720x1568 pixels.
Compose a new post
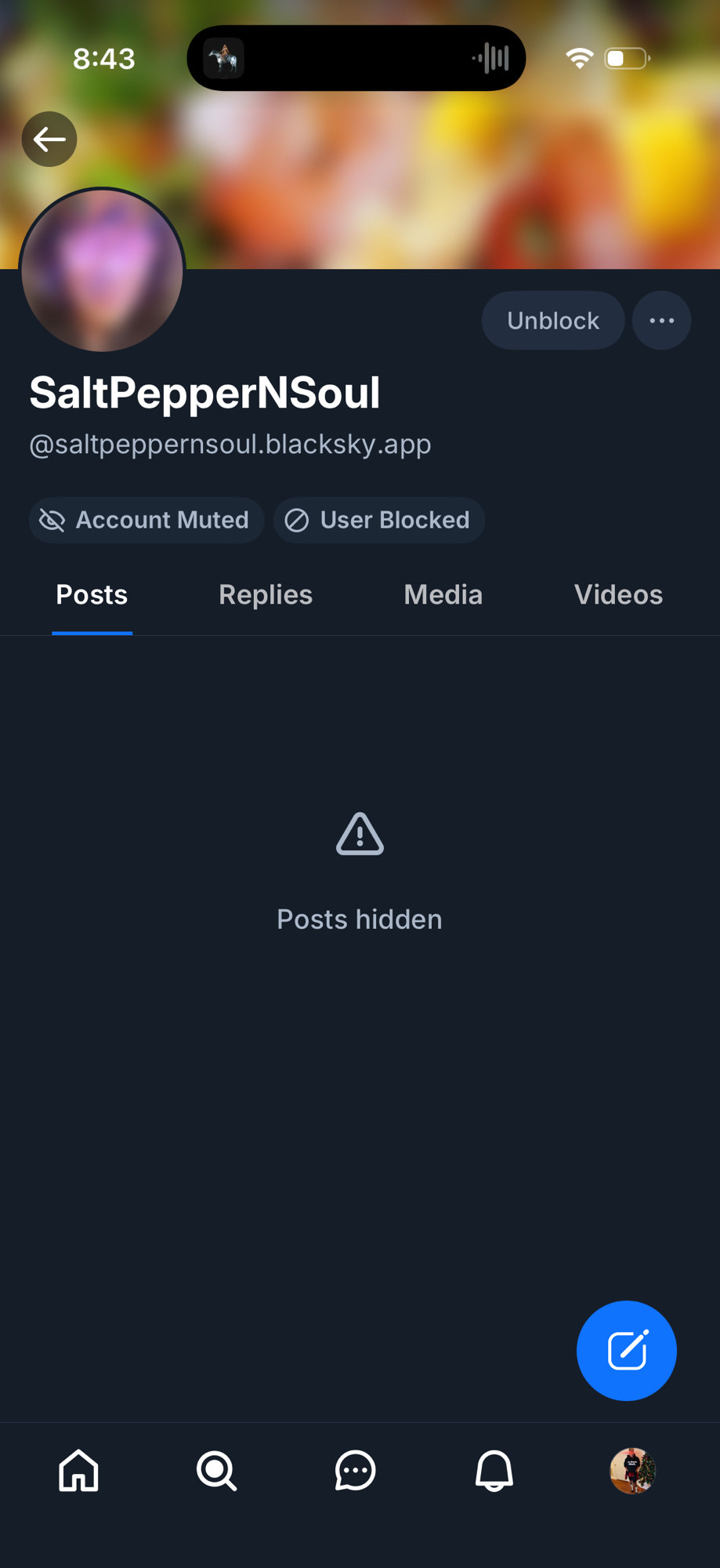(x=626, y=1350)
